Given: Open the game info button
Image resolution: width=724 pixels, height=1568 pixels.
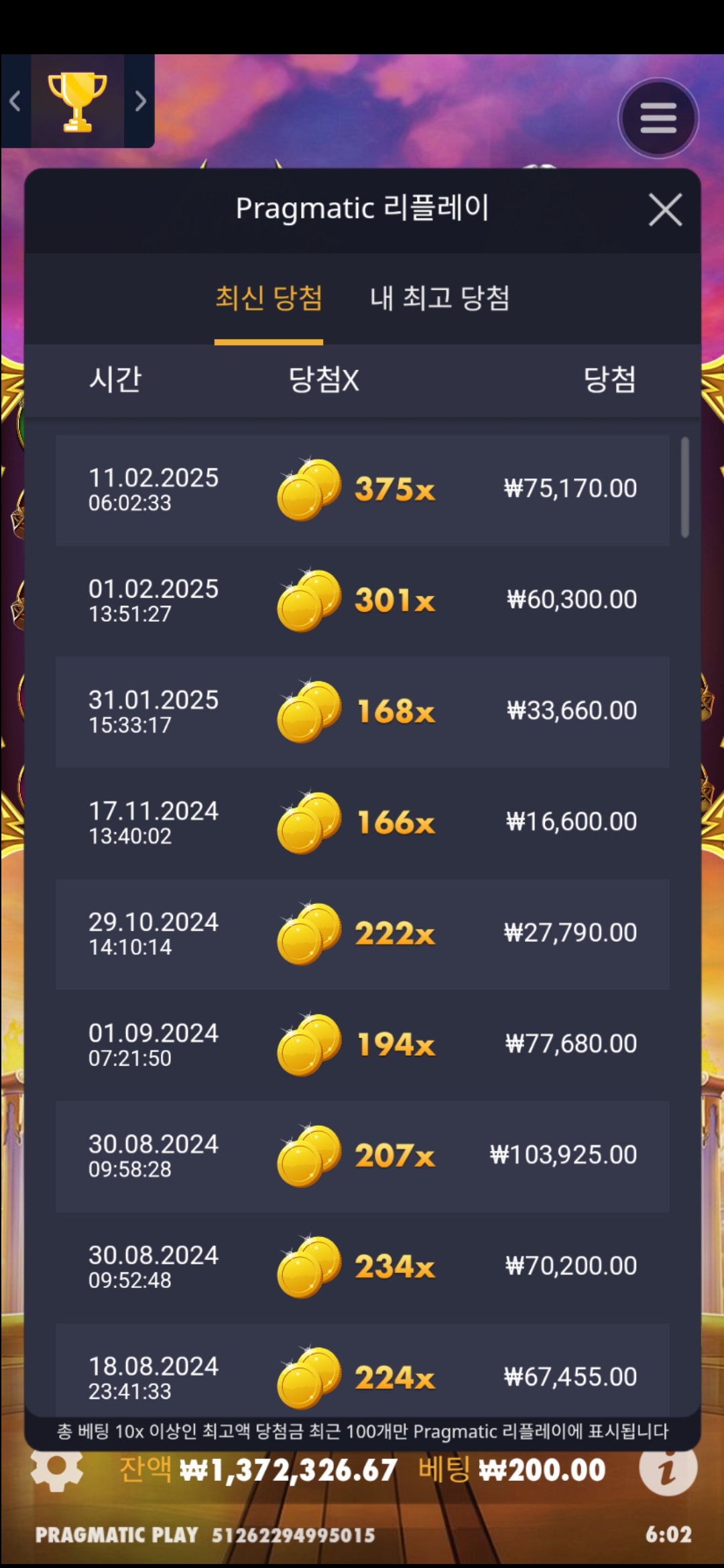Looking at the screenshot, I should point(668,1469).
